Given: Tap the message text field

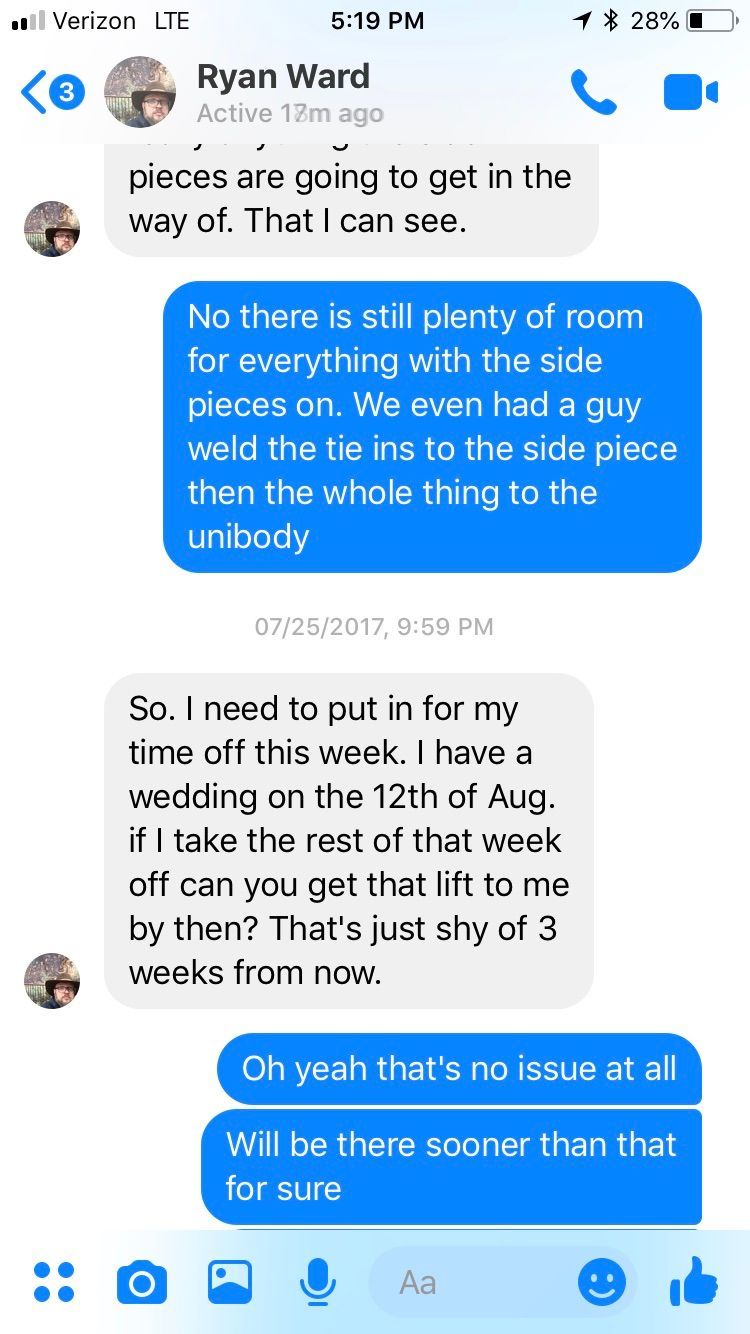Looking at the screenshot, I should coord(470,1282).
